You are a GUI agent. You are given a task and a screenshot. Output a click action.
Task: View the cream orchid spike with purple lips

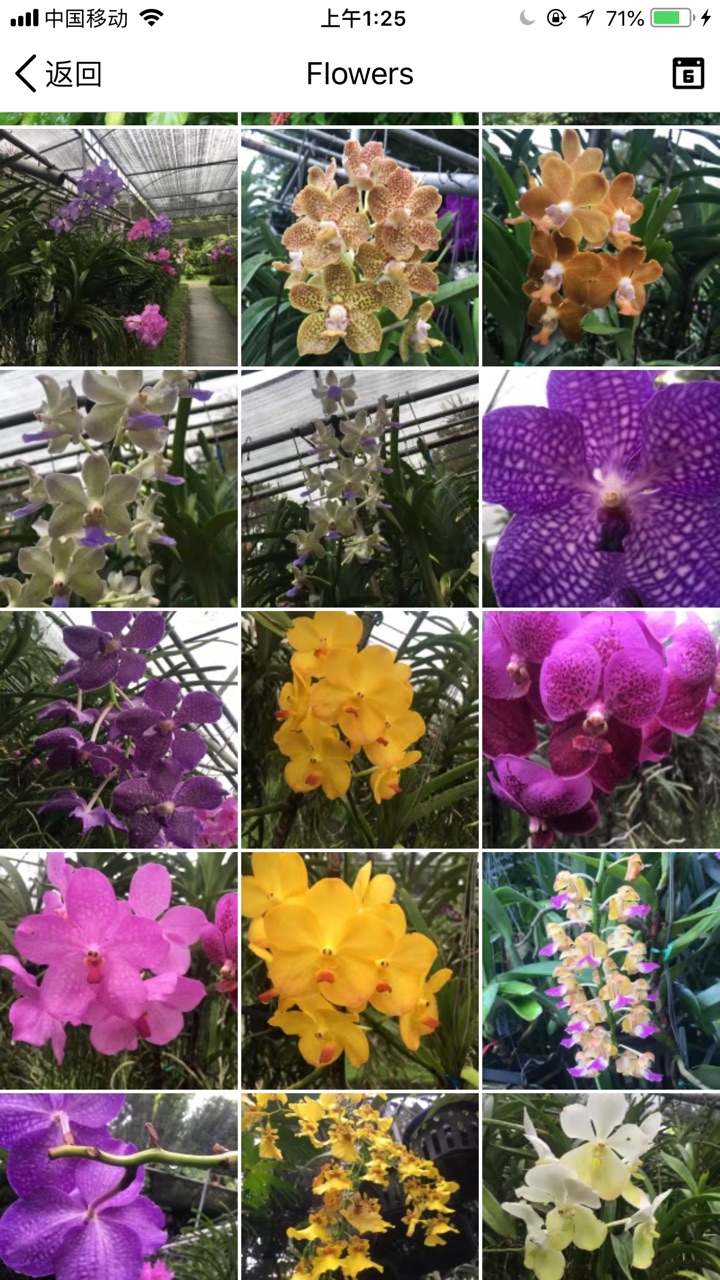click(601, 970)
